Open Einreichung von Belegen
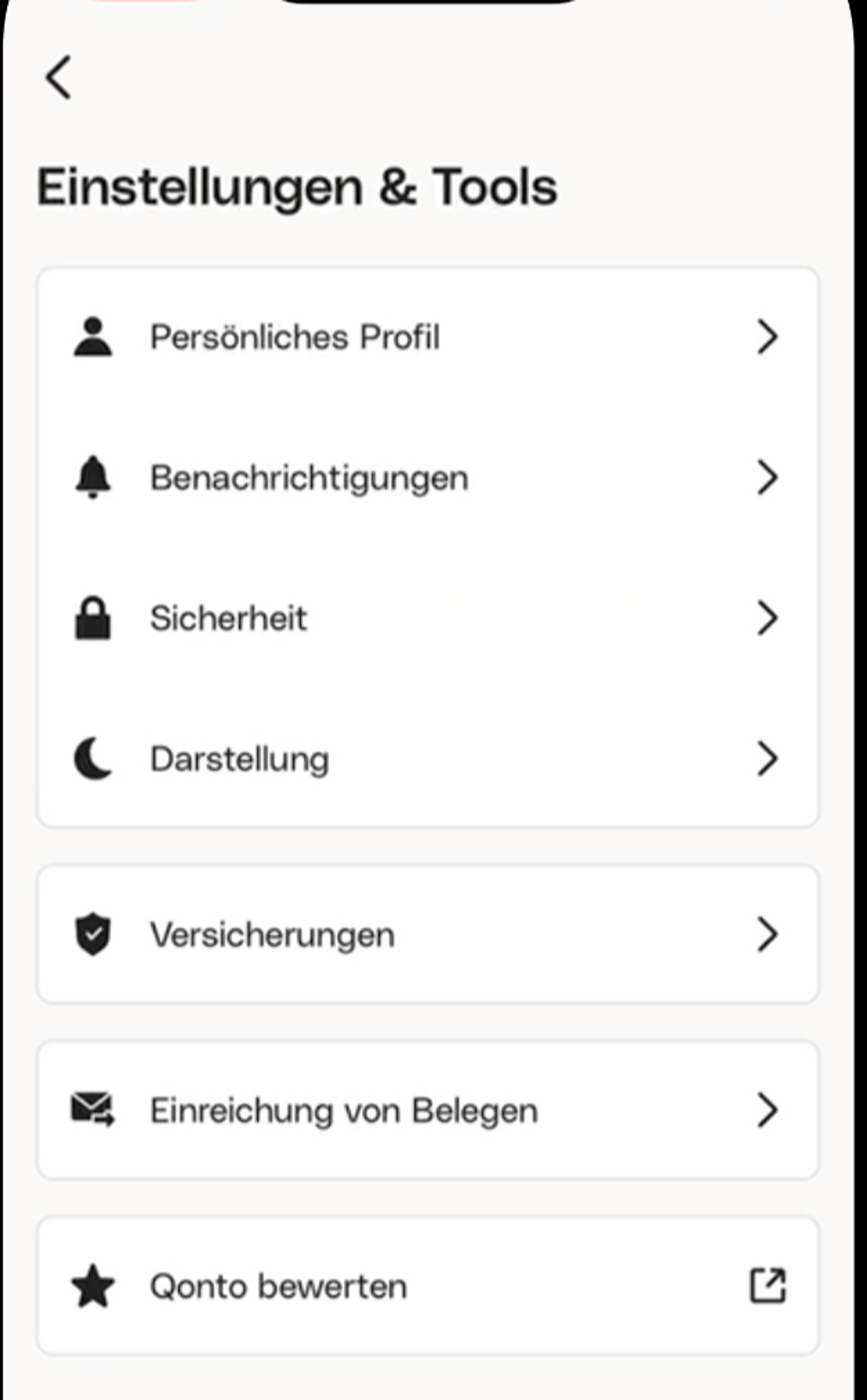867x1400 pixels. pos(428,1110)
